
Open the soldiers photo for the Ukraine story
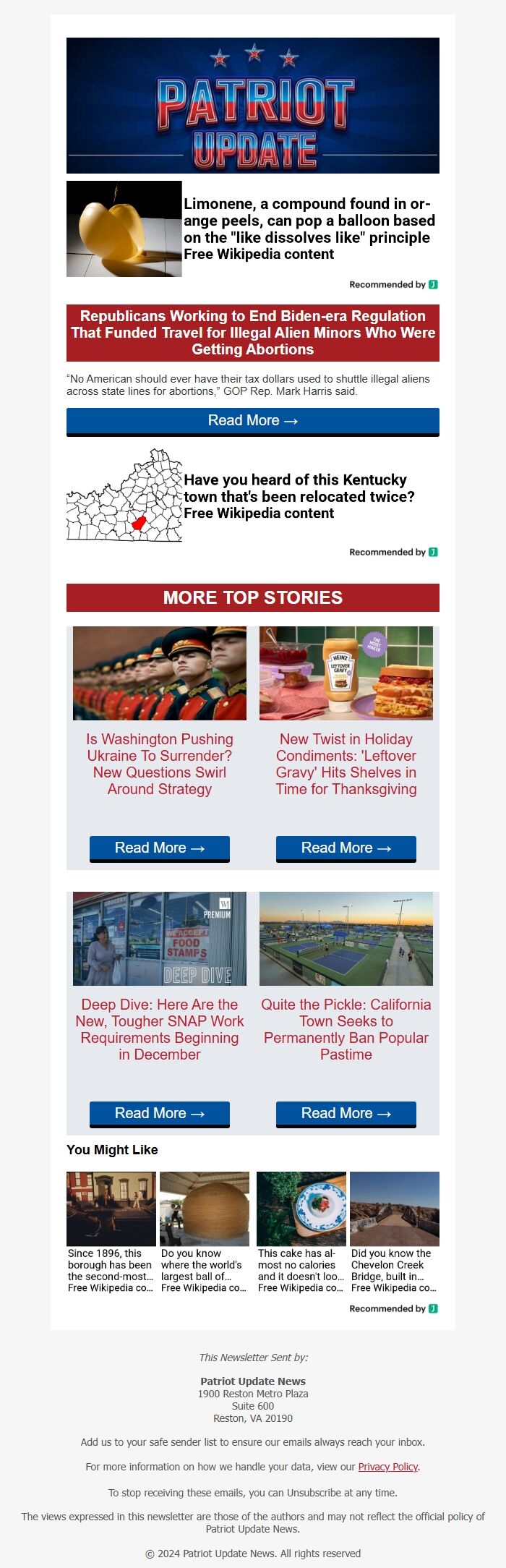[x=160, y=673]
